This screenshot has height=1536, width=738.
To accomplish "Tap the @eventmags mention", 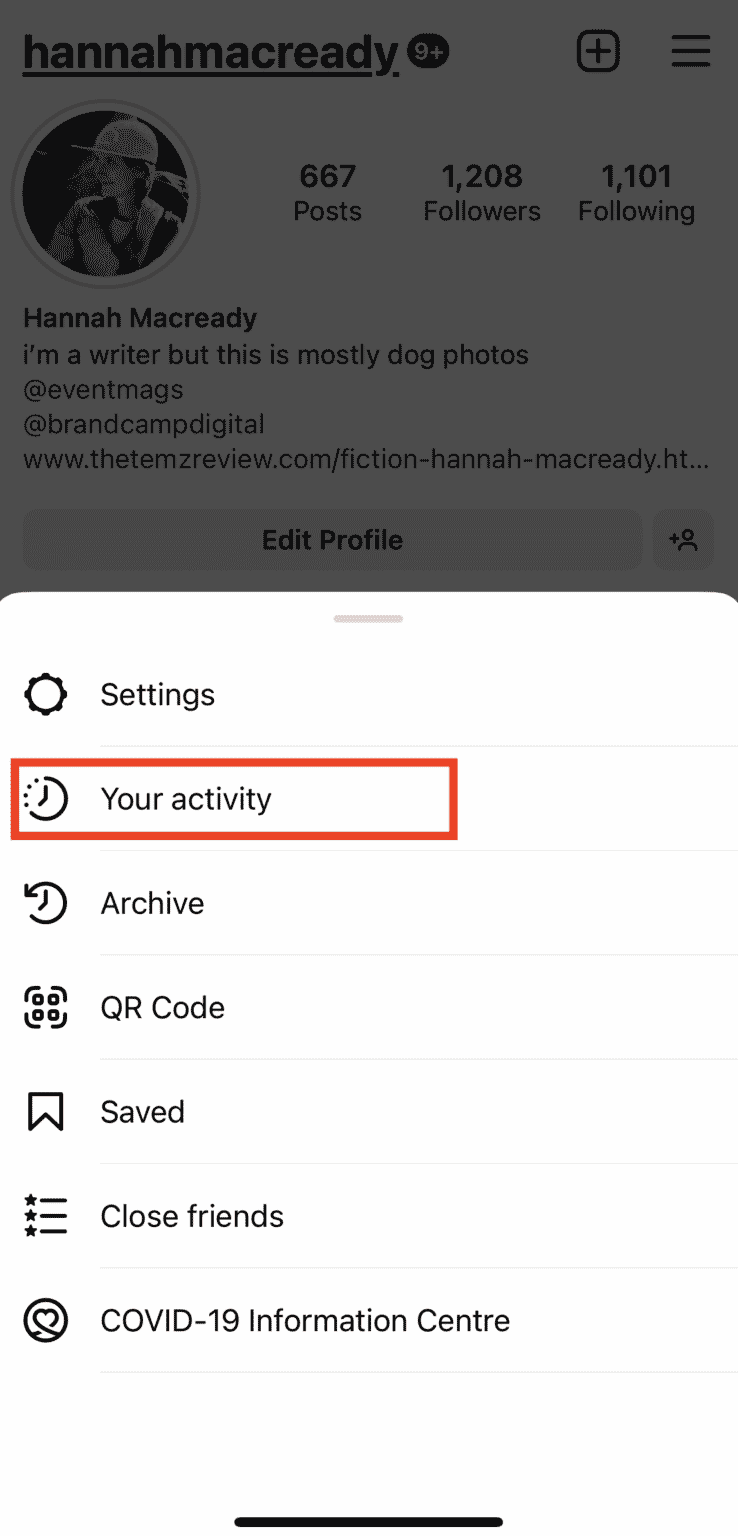I will (x=102, y=389).
